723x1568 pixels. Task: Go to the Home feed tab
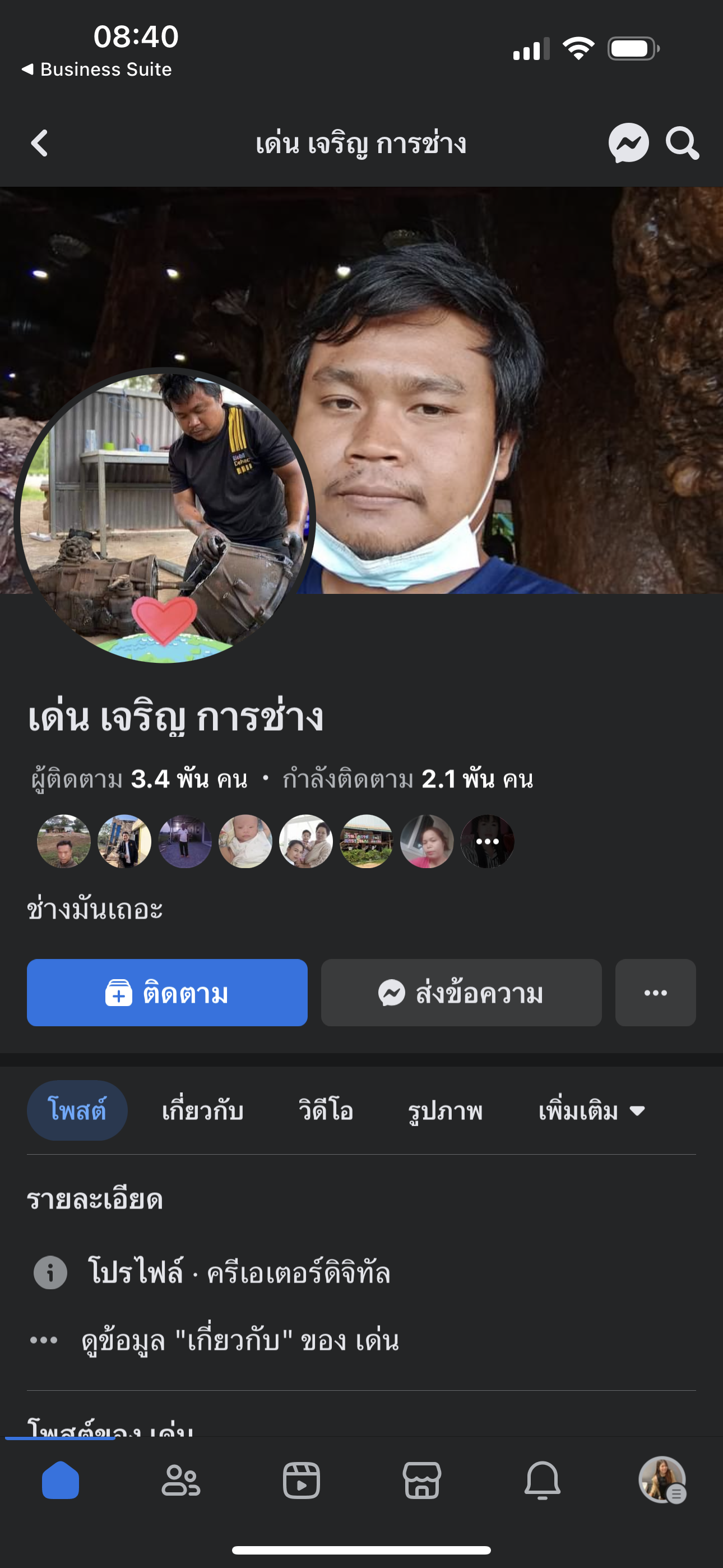61,1481
